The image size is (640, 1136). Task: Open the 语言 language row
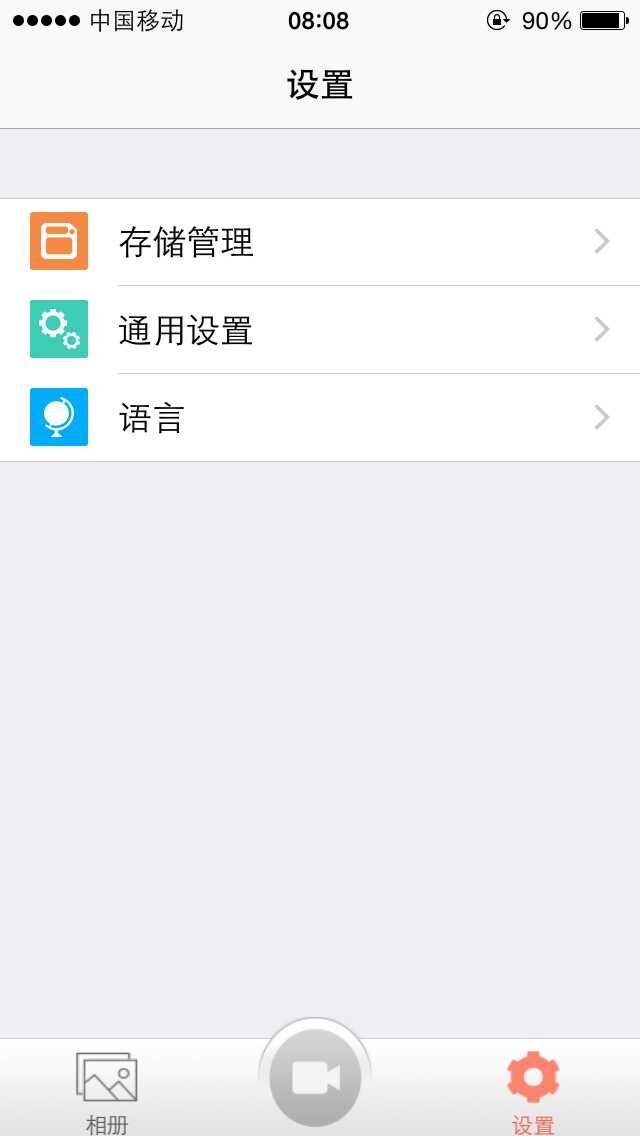click(x=320, y=417)
